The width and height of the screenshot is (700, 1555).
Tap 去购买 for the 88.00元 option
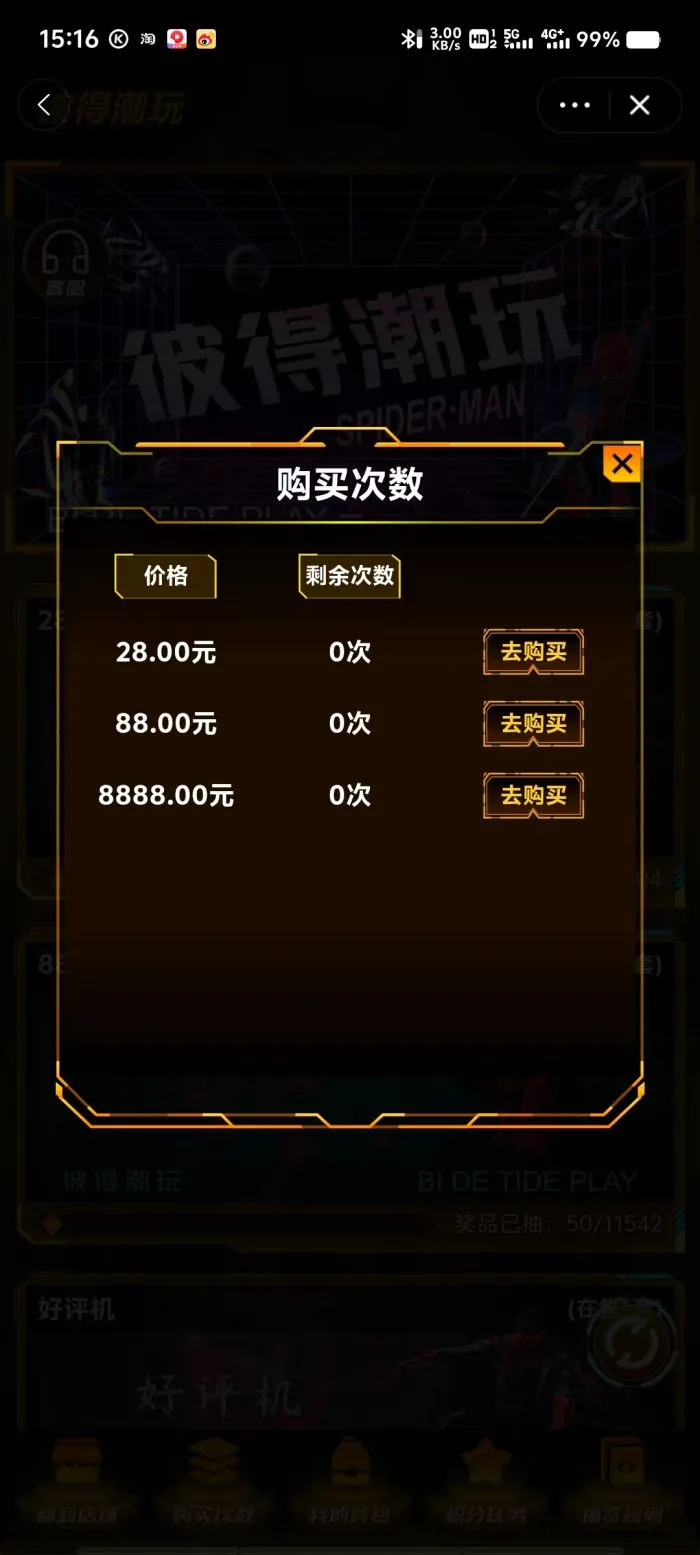(533, 724)
